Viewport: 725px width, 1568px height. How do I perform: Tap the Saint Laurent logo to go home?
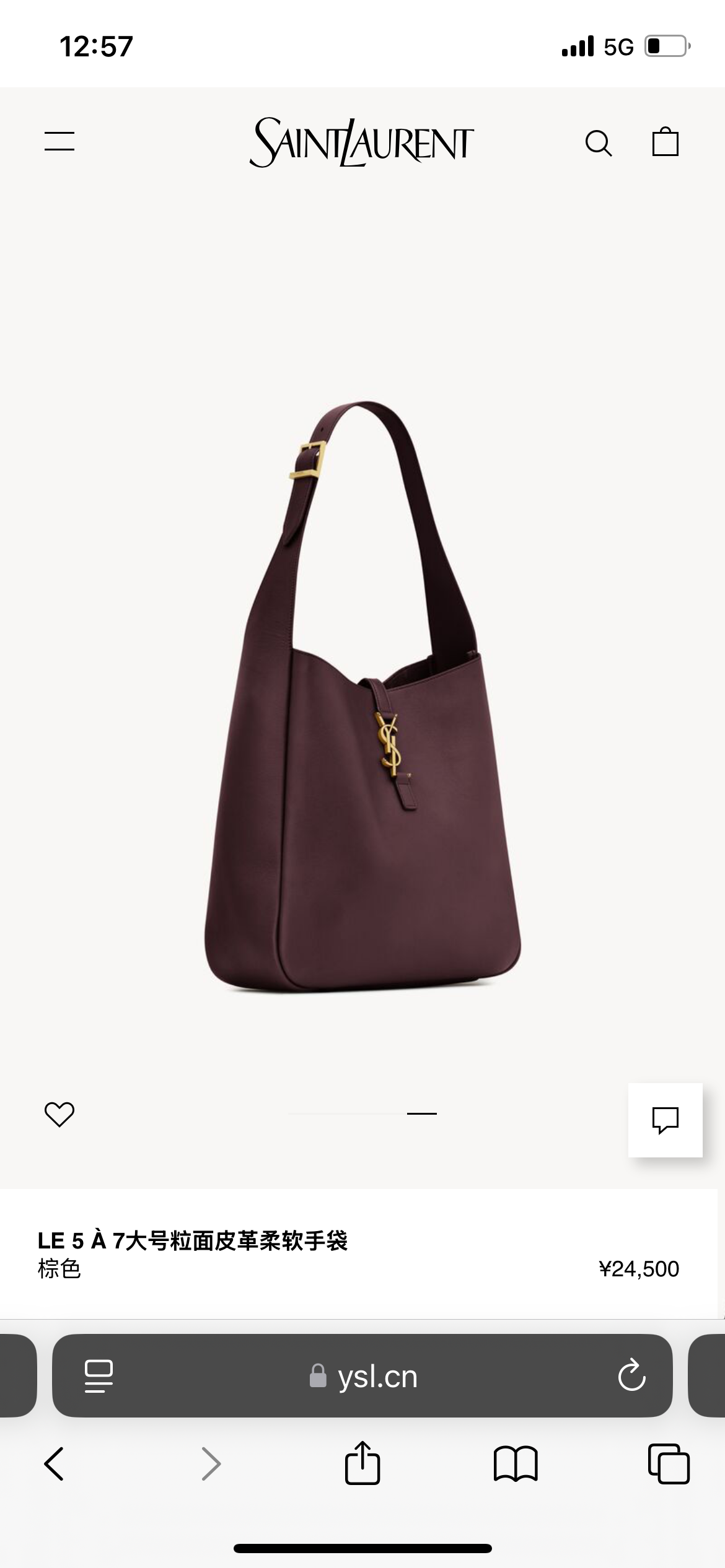(x=362, y=142)
